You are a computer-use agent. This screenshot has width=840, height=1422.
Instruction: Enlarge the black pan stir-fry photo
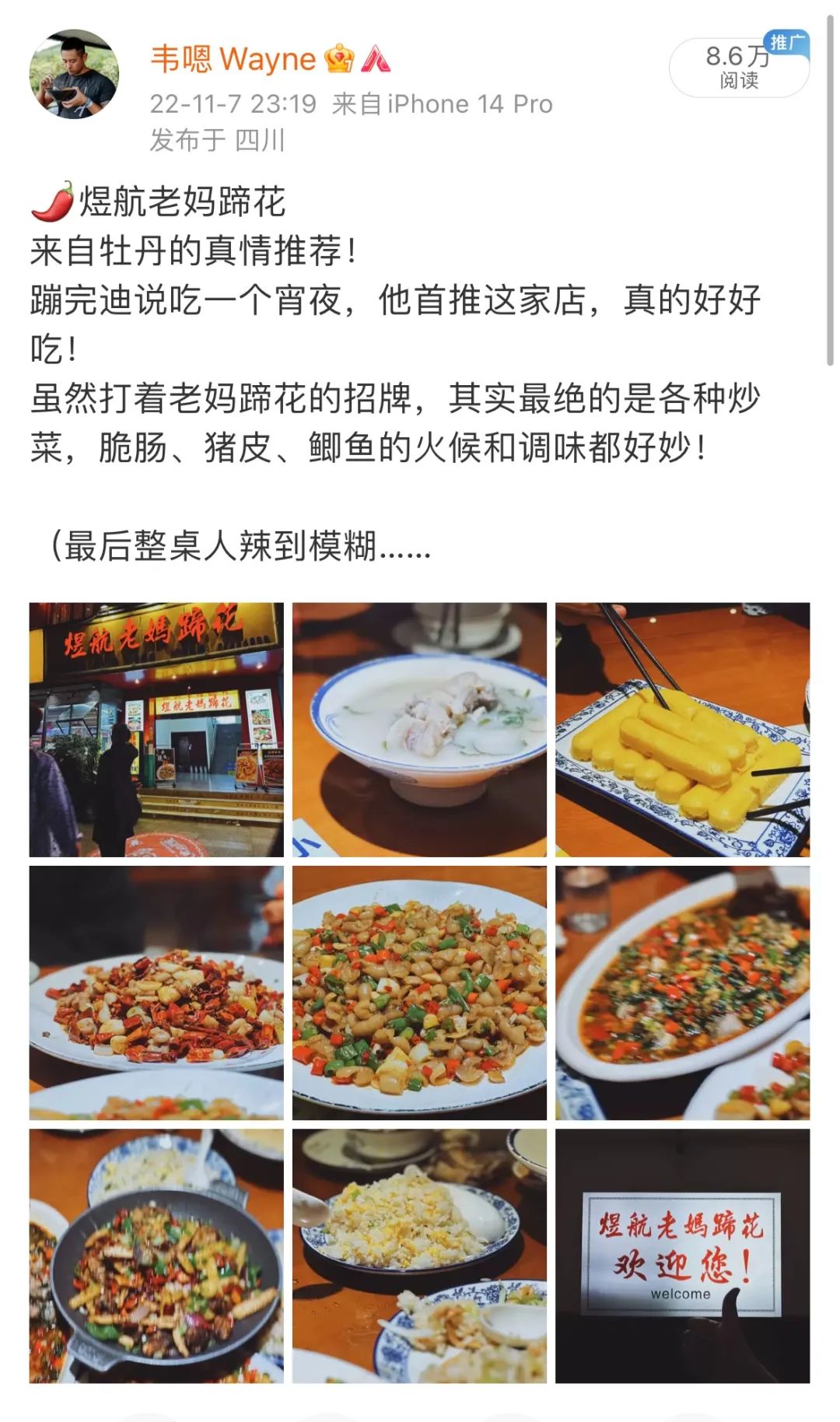pos(156,1256)
